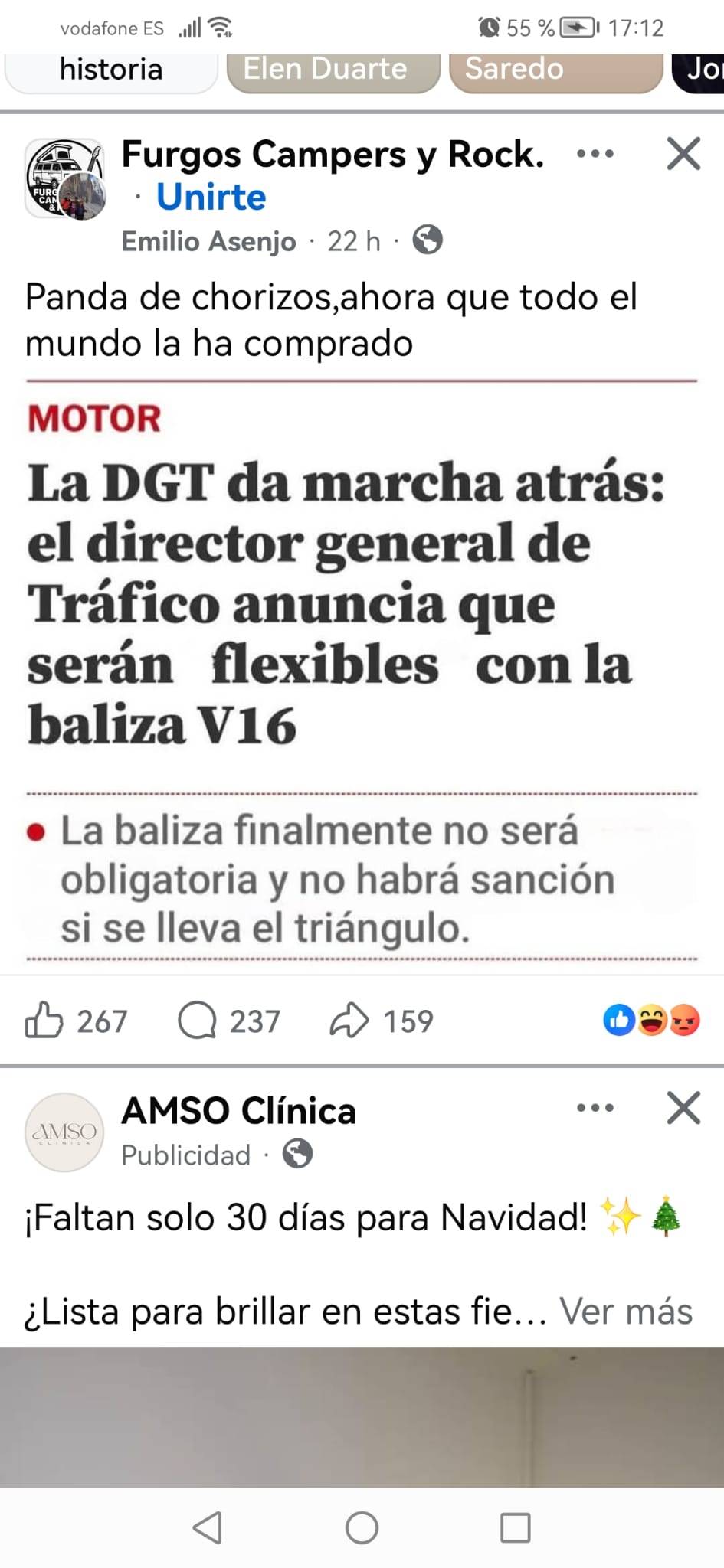Open the Furgos Campers y Rock group avatar

click(x=65, y=180)
